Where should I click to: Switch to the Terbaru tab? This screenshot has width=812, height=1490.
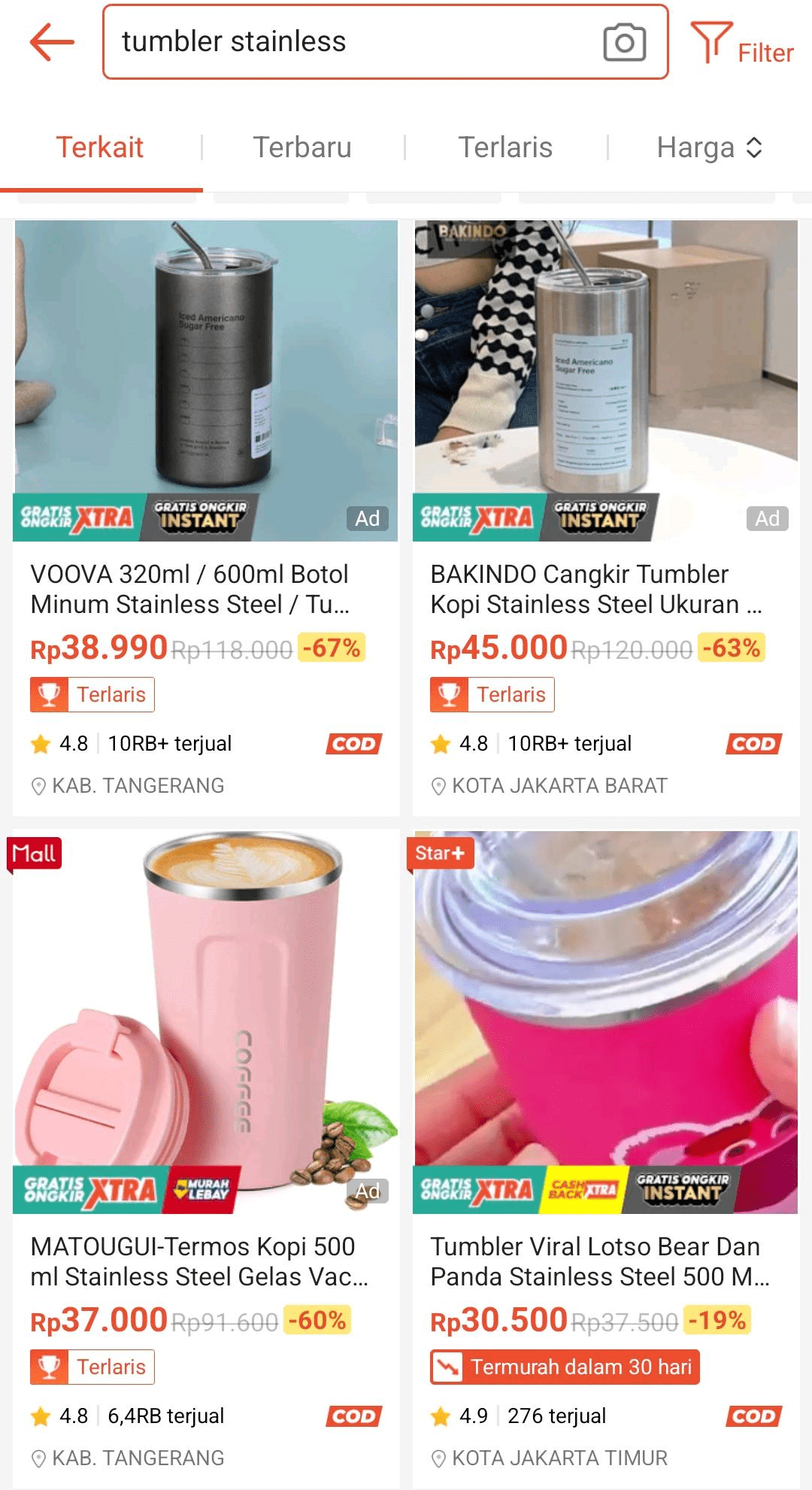coord(302,147)
